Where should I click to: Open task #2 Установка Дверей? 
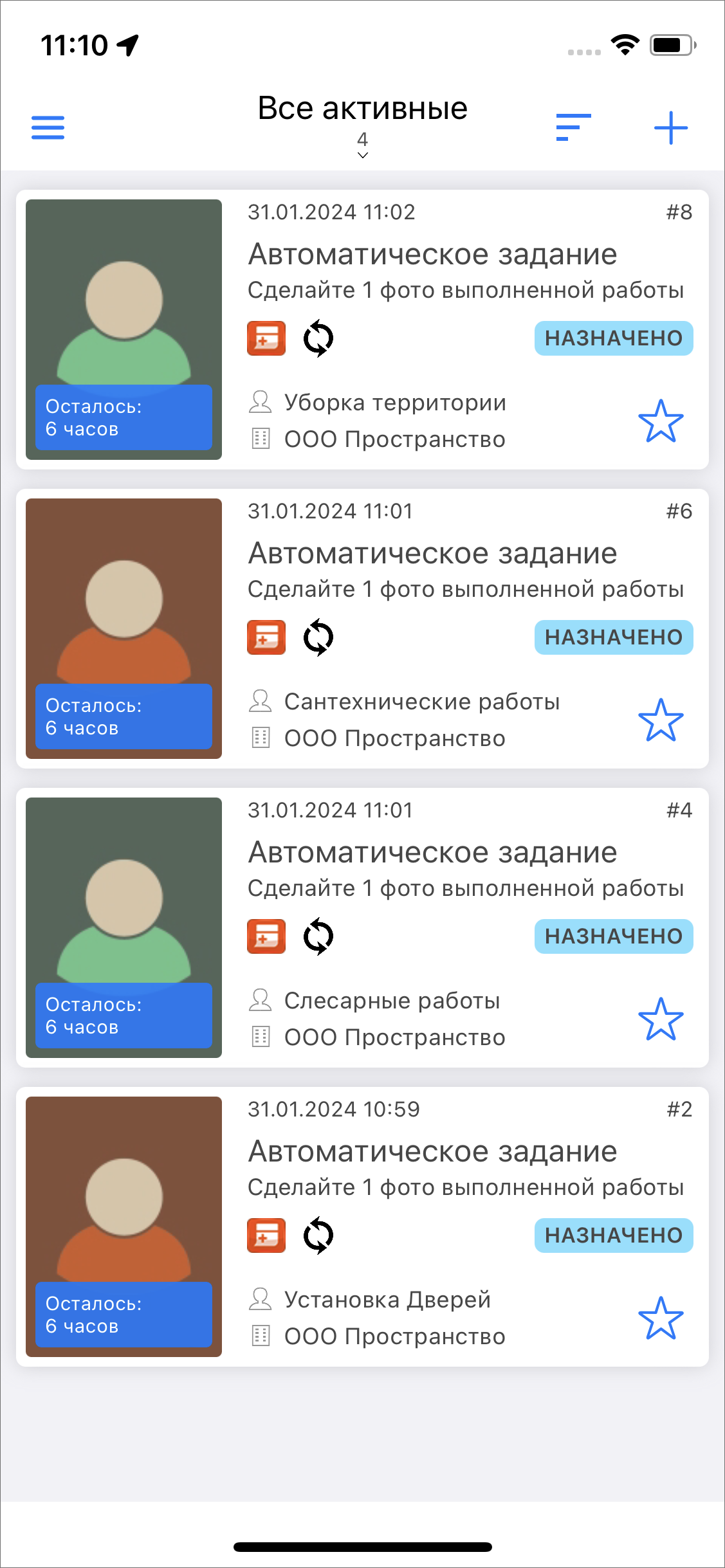click(x=432, y=1152)
